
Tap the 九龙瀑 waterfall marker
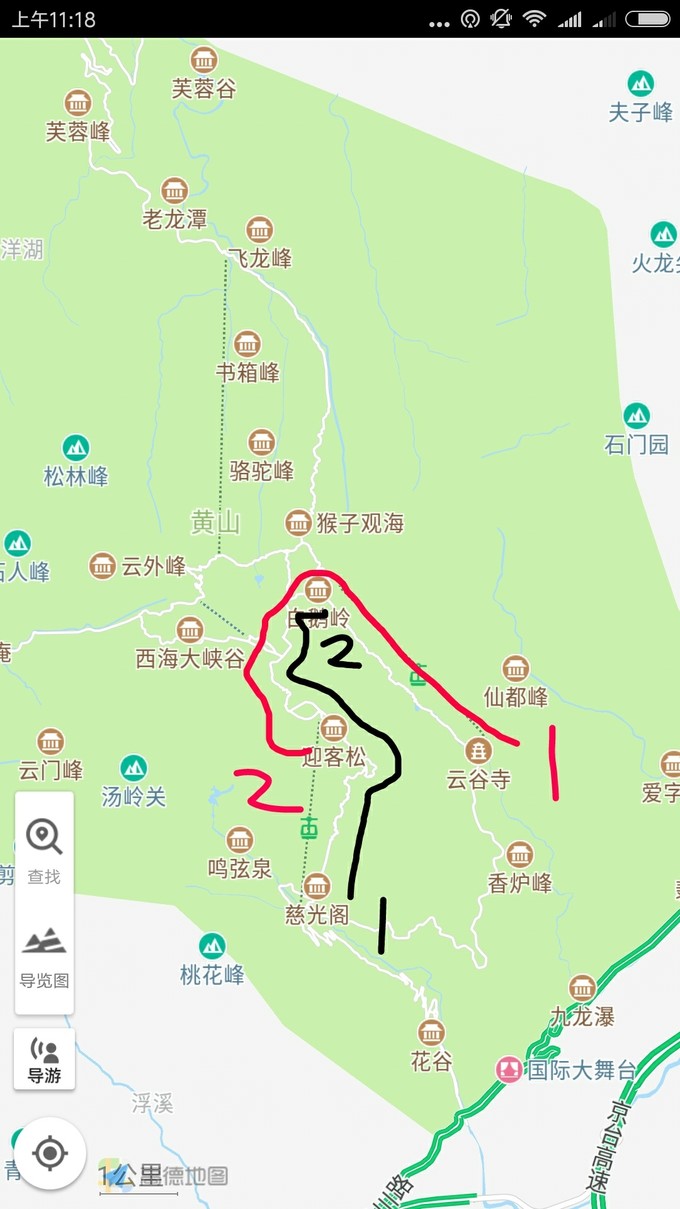582,989
